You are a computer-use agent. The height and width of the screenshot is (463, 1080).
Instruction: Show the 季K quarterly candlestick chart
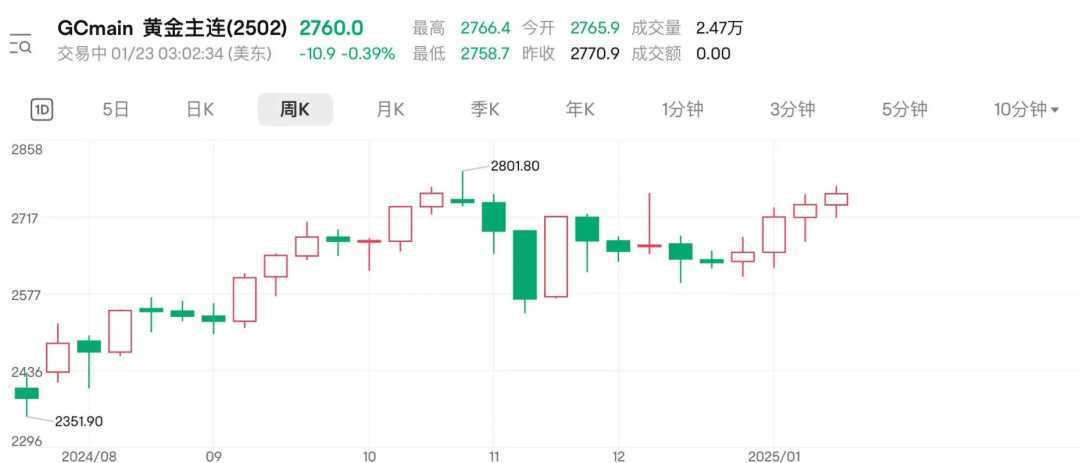pyautogui.click(x=485, y=110)
